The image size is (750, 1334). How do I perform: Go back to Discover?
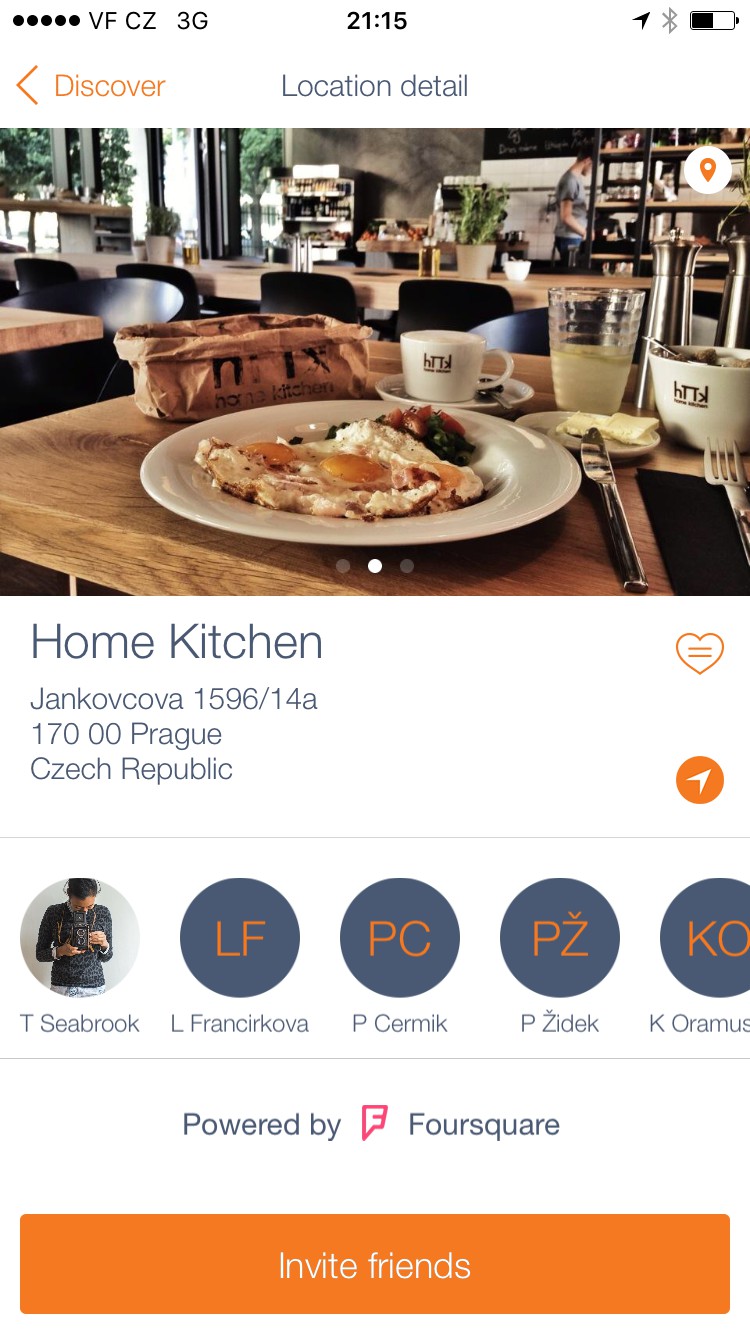91,86
